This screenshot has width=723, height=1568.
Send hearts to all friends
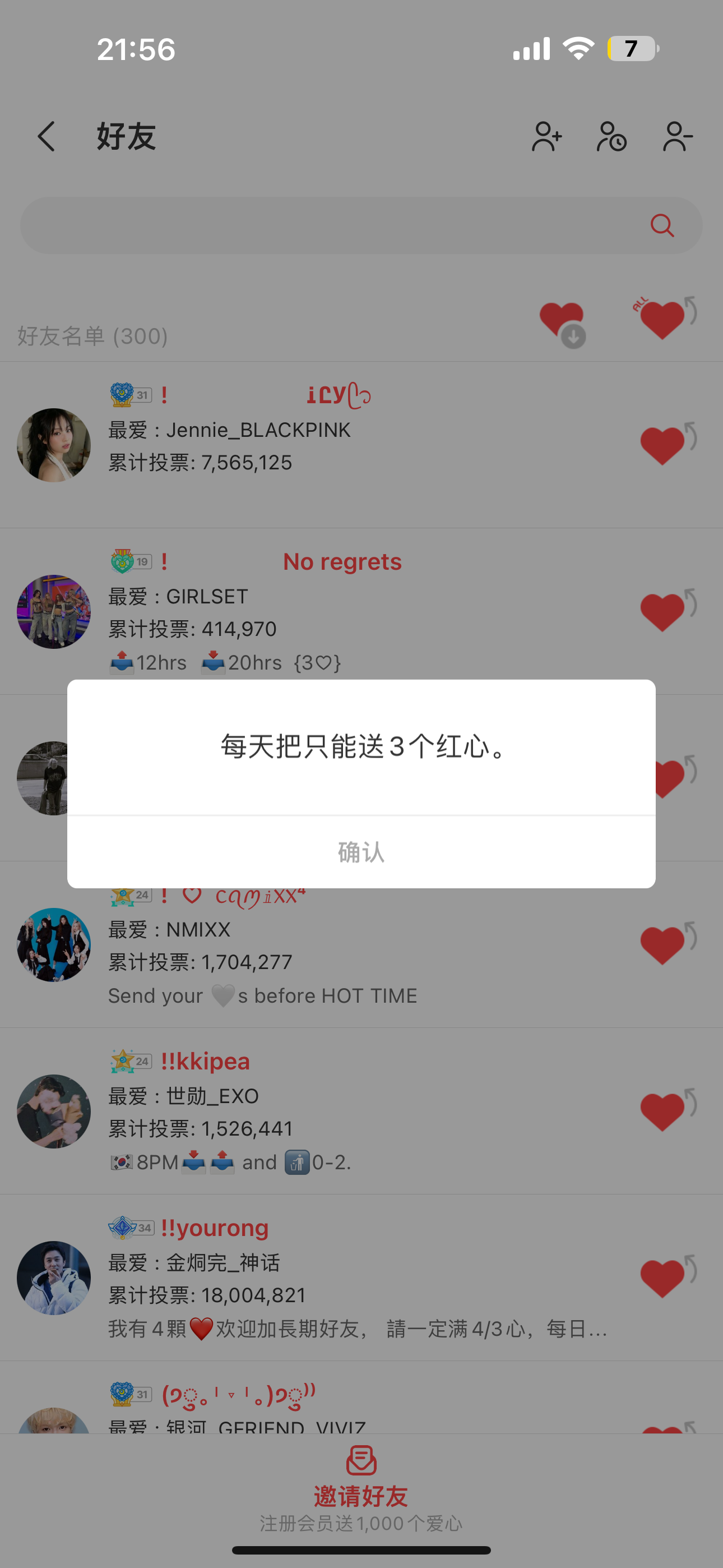click(x=665, y=318)
